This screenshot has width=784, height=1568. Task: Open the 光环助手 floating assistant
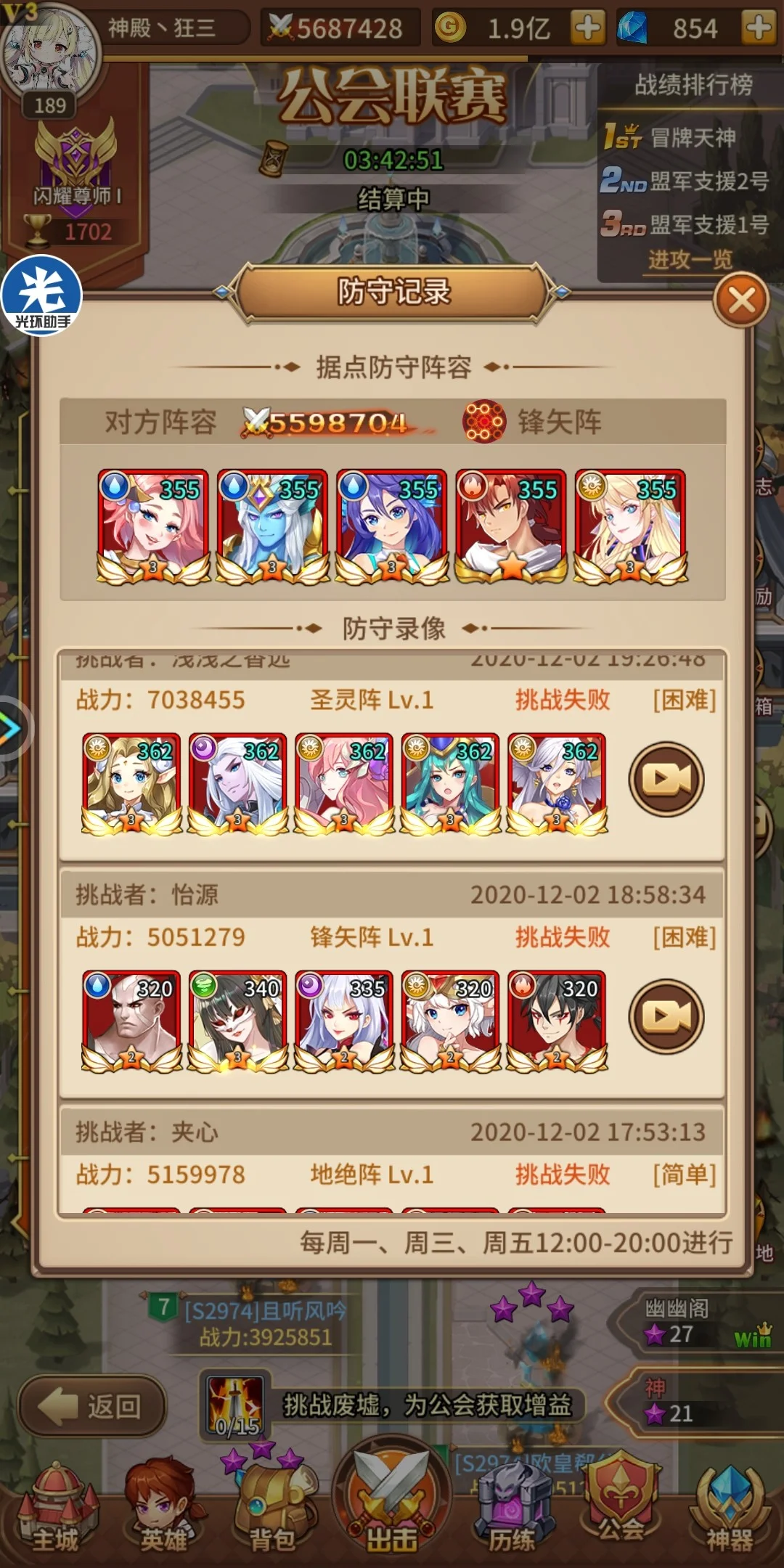[x=41, y=295]
